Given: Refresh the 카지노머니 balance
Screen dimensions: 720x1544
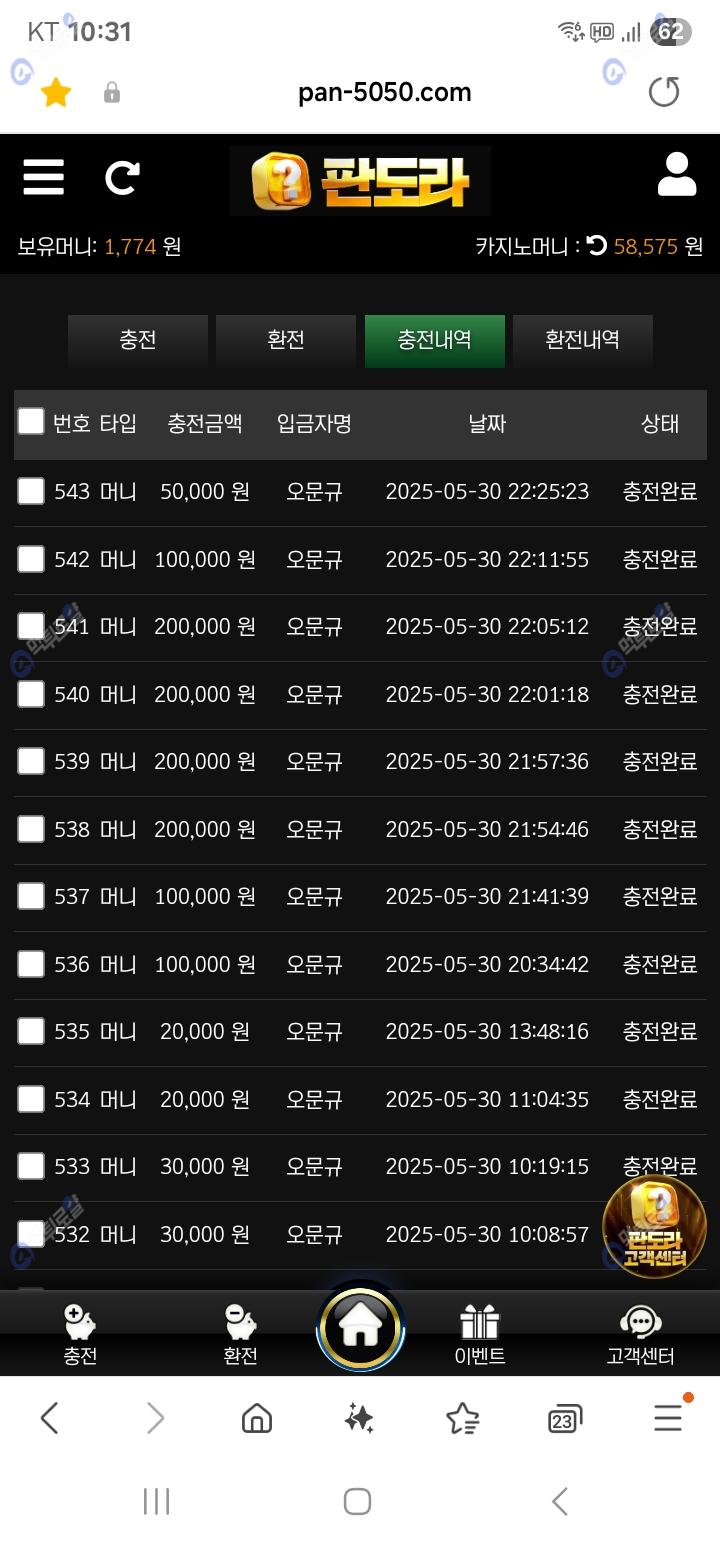Looking at the screenshot, I should tap(597, 245).
